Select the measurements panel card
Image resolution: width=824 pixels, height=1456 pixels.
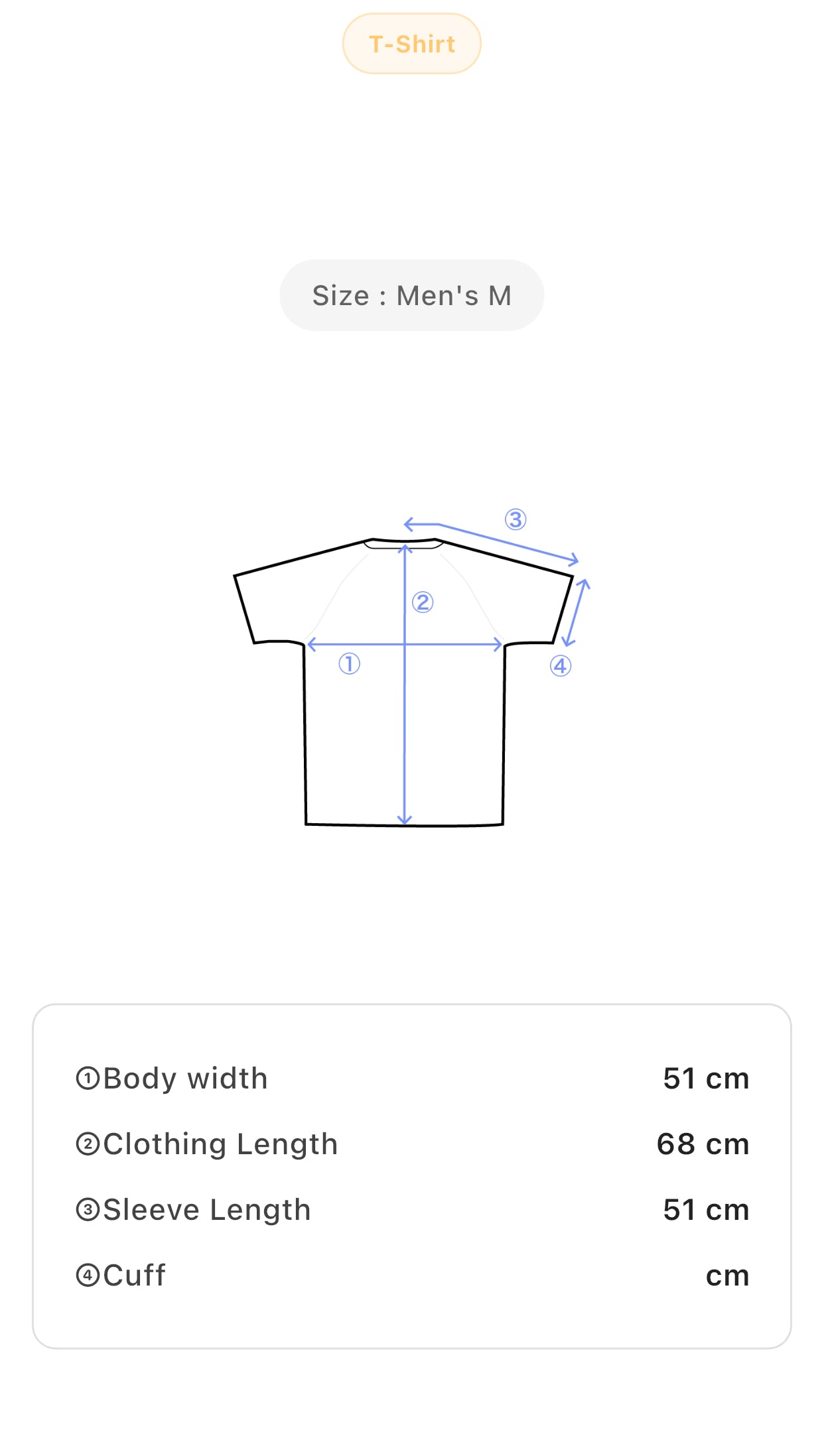point(411,1177)
